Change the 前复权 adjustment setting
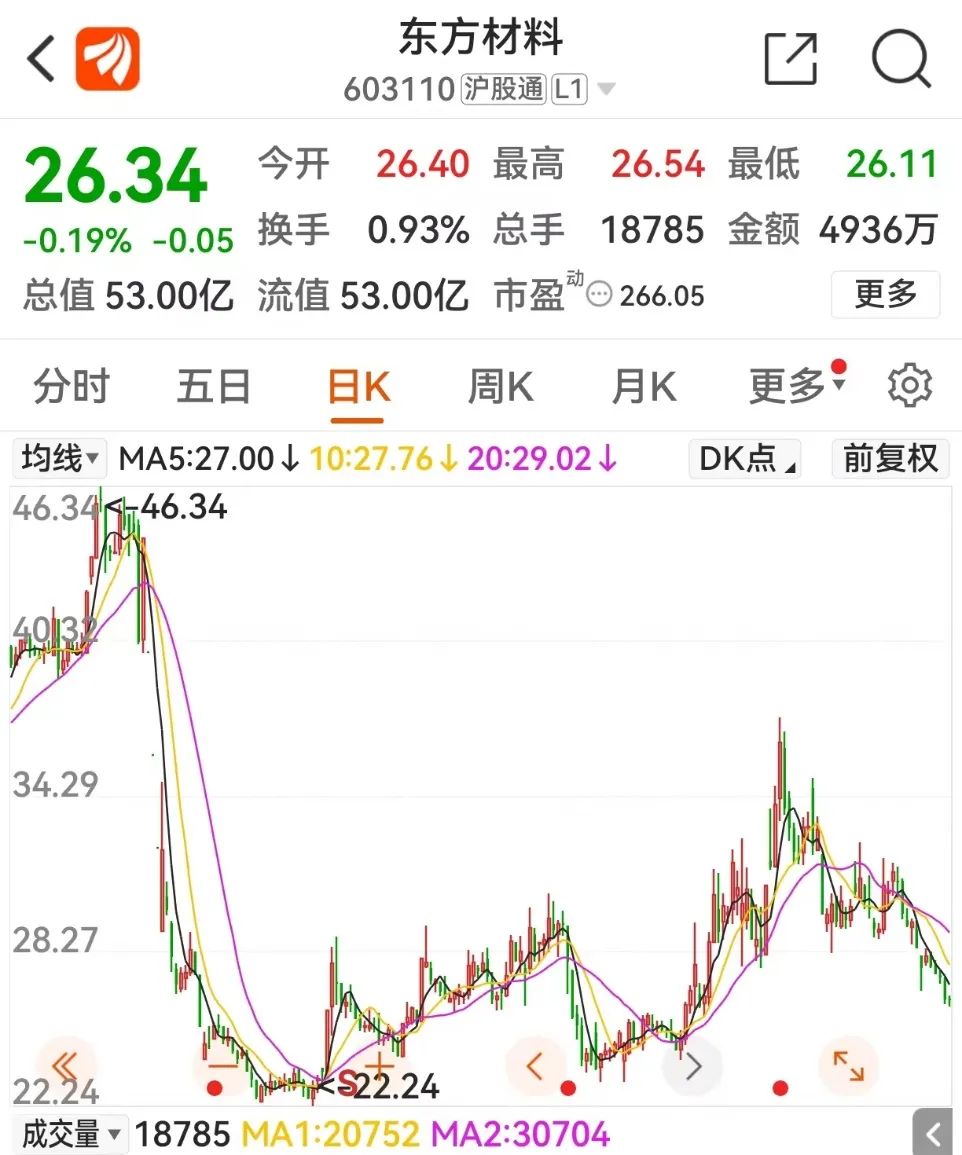This screenshot has height=1155, width=962. click(890, 459)
